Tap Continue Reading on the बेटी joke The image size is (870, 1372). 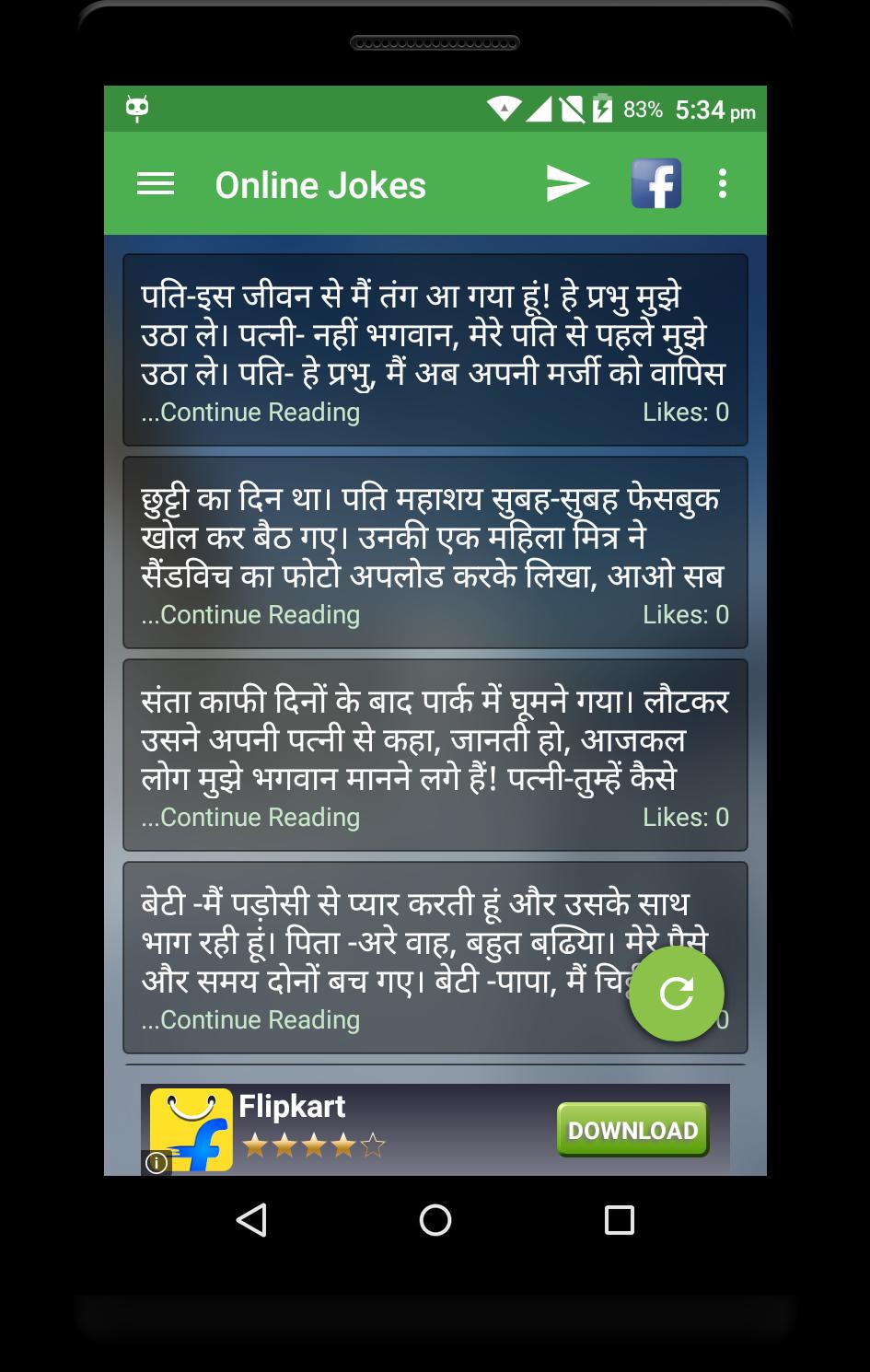[x=249, y=1019]
